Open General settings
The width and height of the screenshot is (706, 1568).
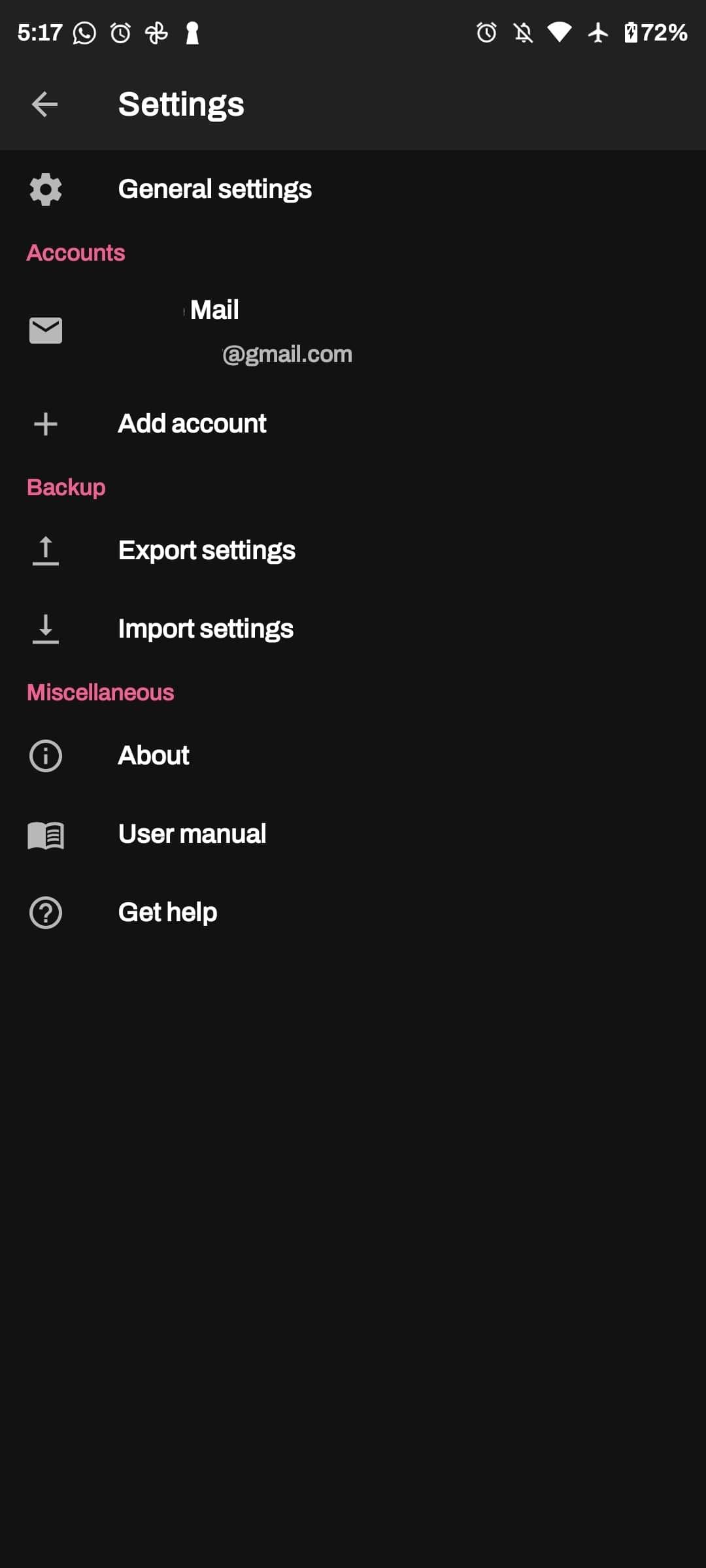coord(214,189)
